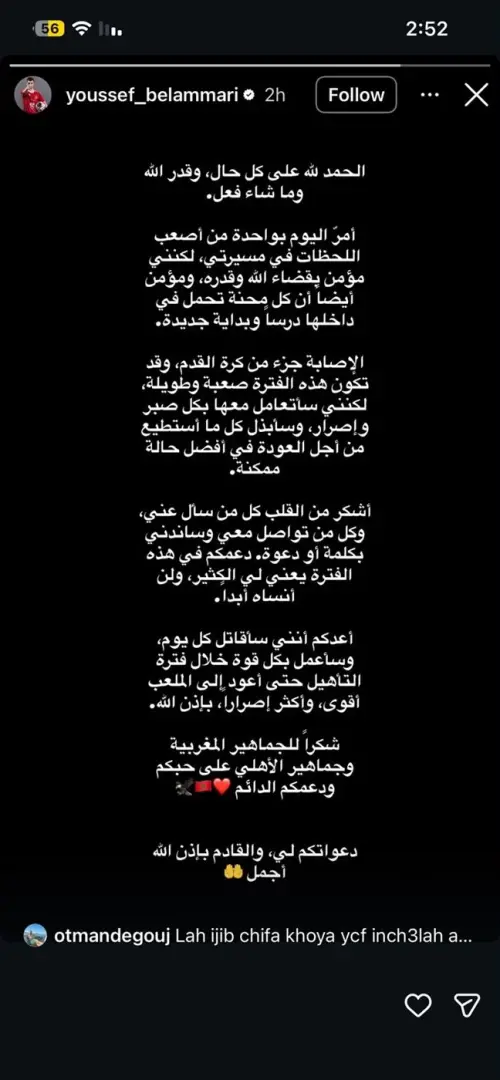Share the story via the paper plane icon

pyautogui.click(x=468, y=1005)
